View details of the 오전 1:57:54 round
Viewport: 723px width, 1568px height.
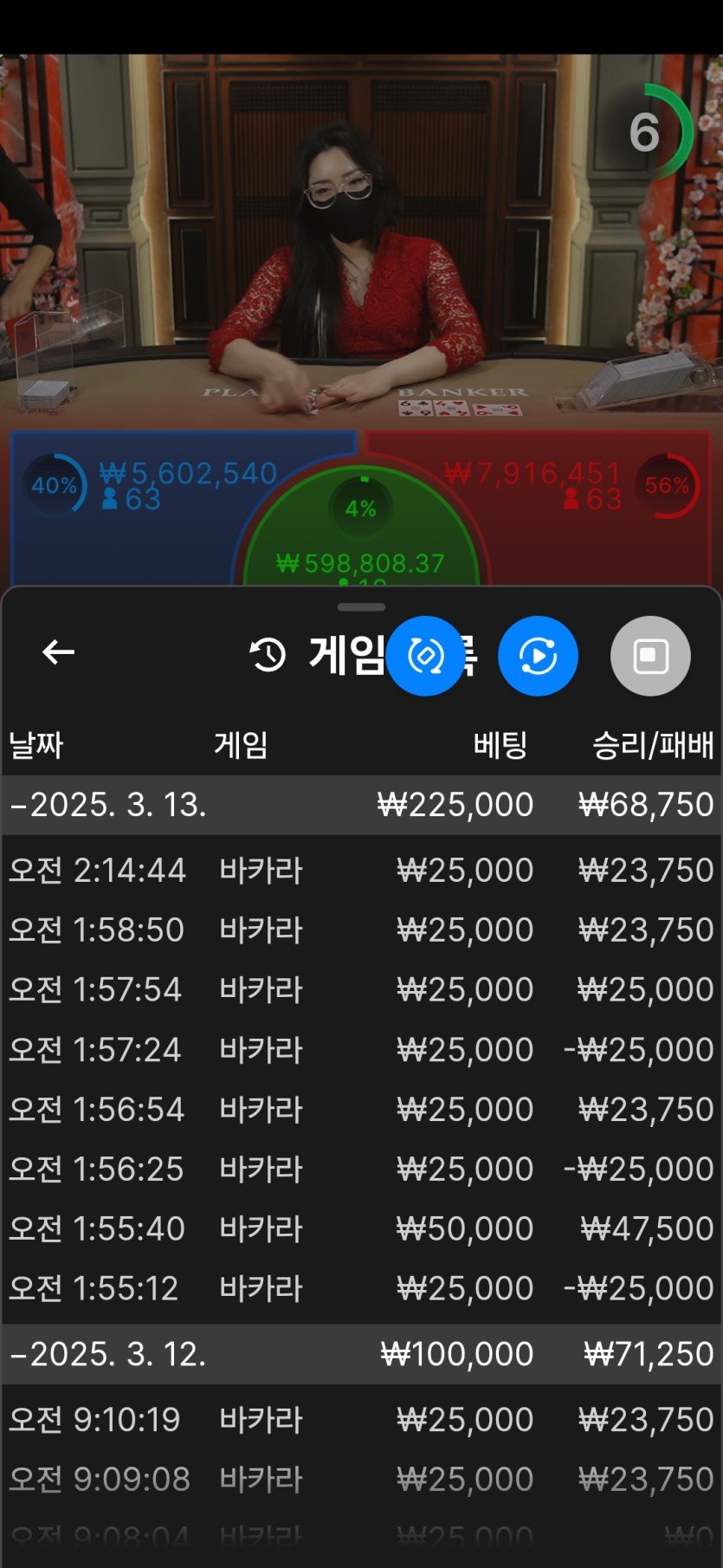(x=361, y=989)
